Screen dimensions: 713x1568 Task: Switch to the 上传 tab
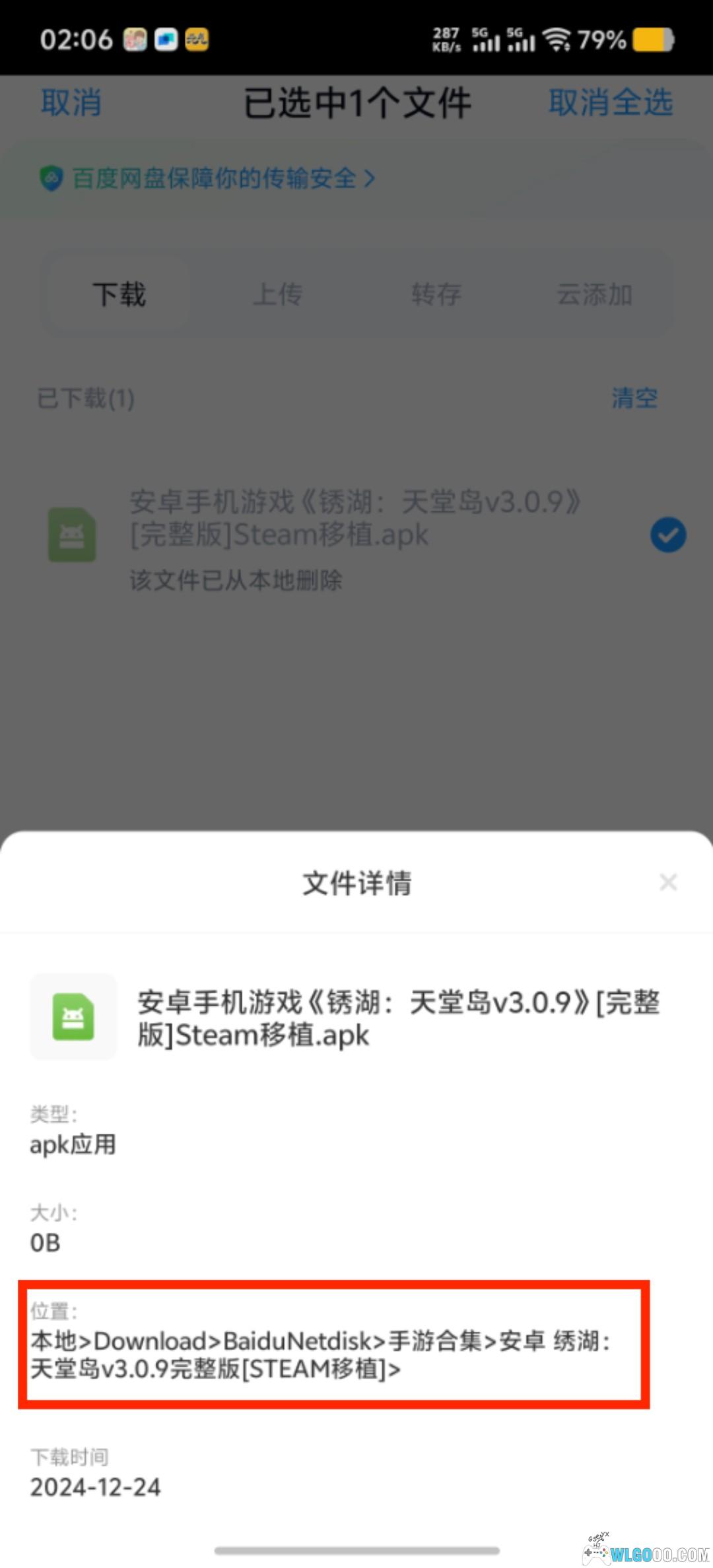pyautogui.click(x=277, y=294)
